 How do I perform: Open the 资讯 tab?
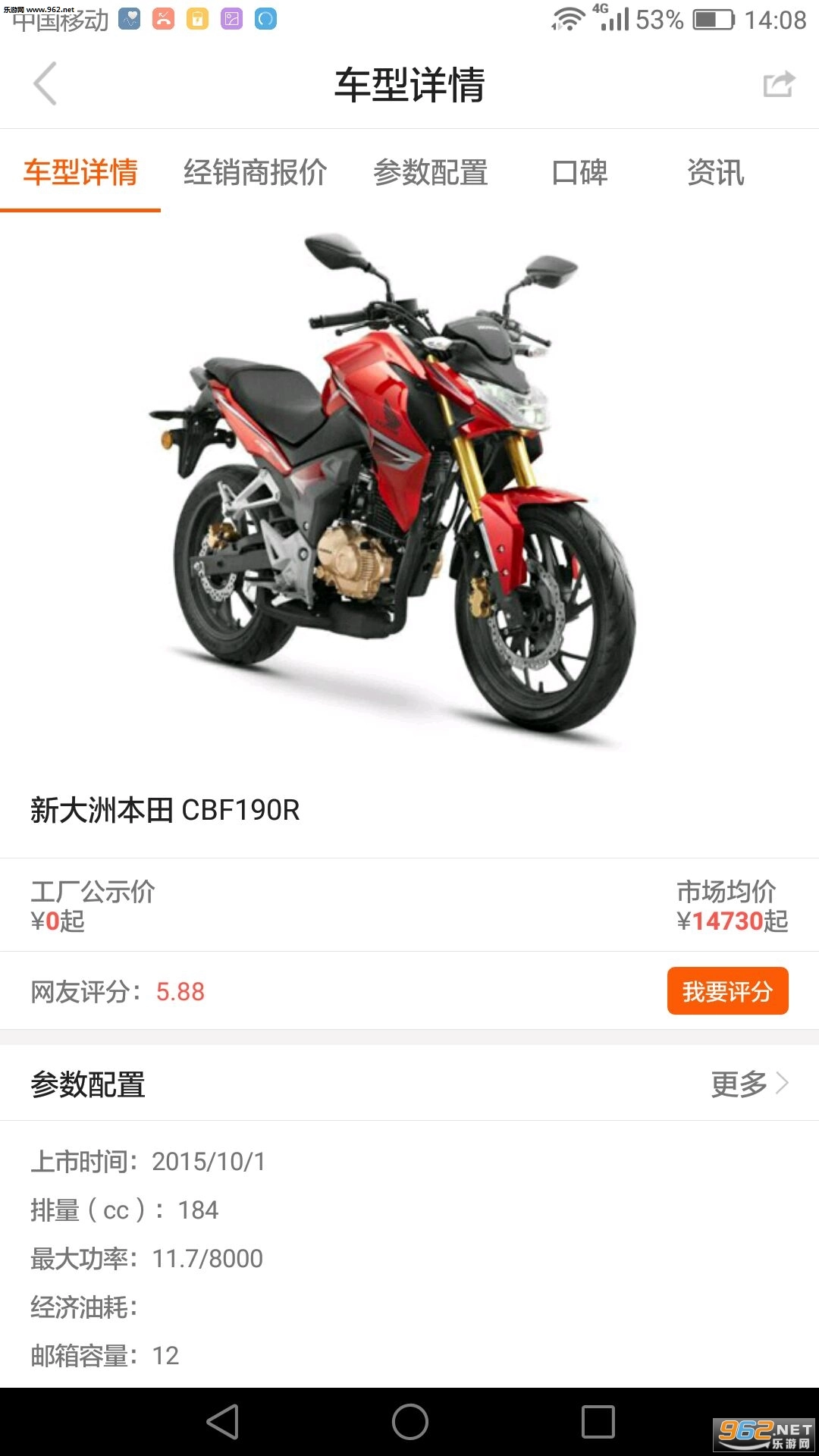(x=715, y=173)
